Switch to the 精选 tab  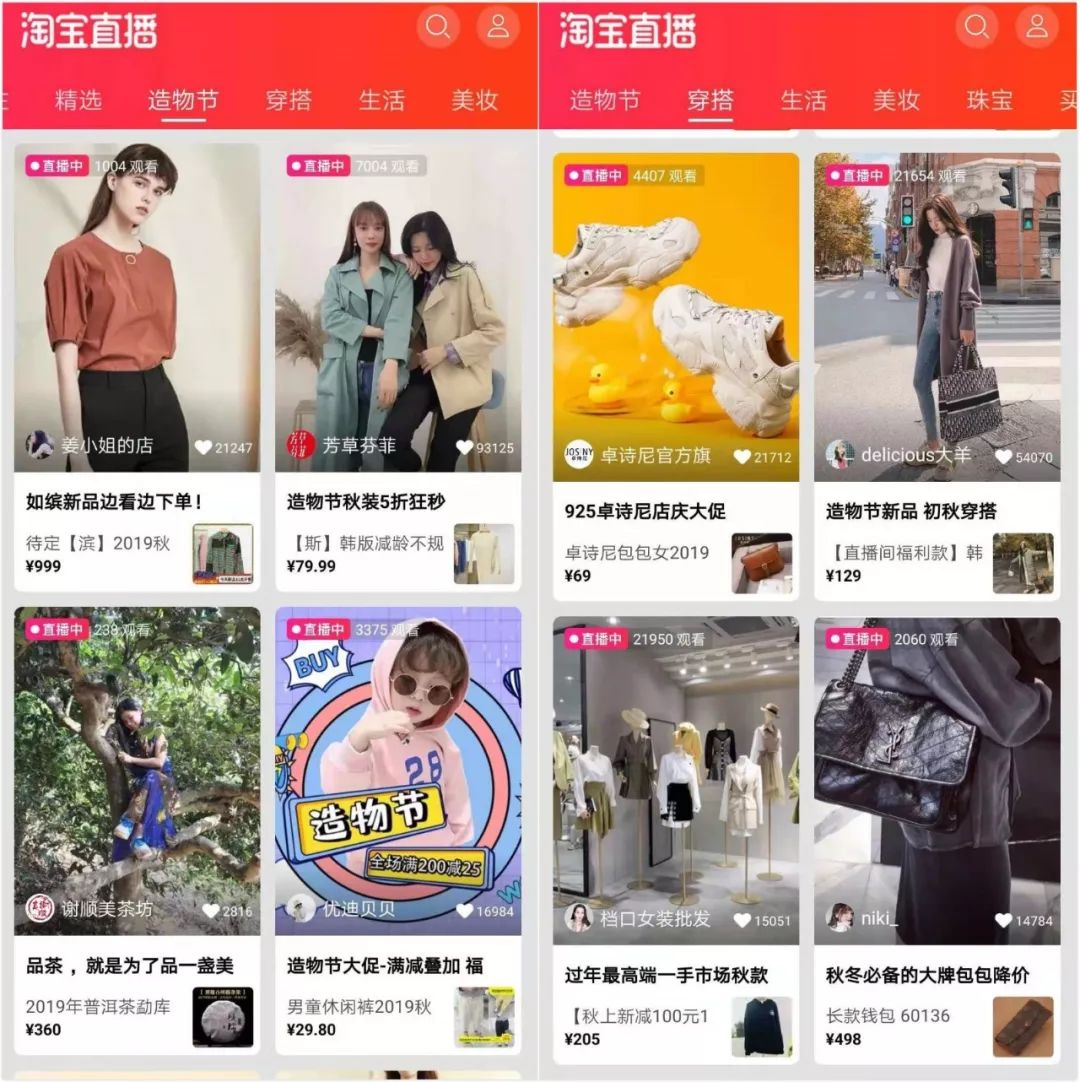[78, 100]
